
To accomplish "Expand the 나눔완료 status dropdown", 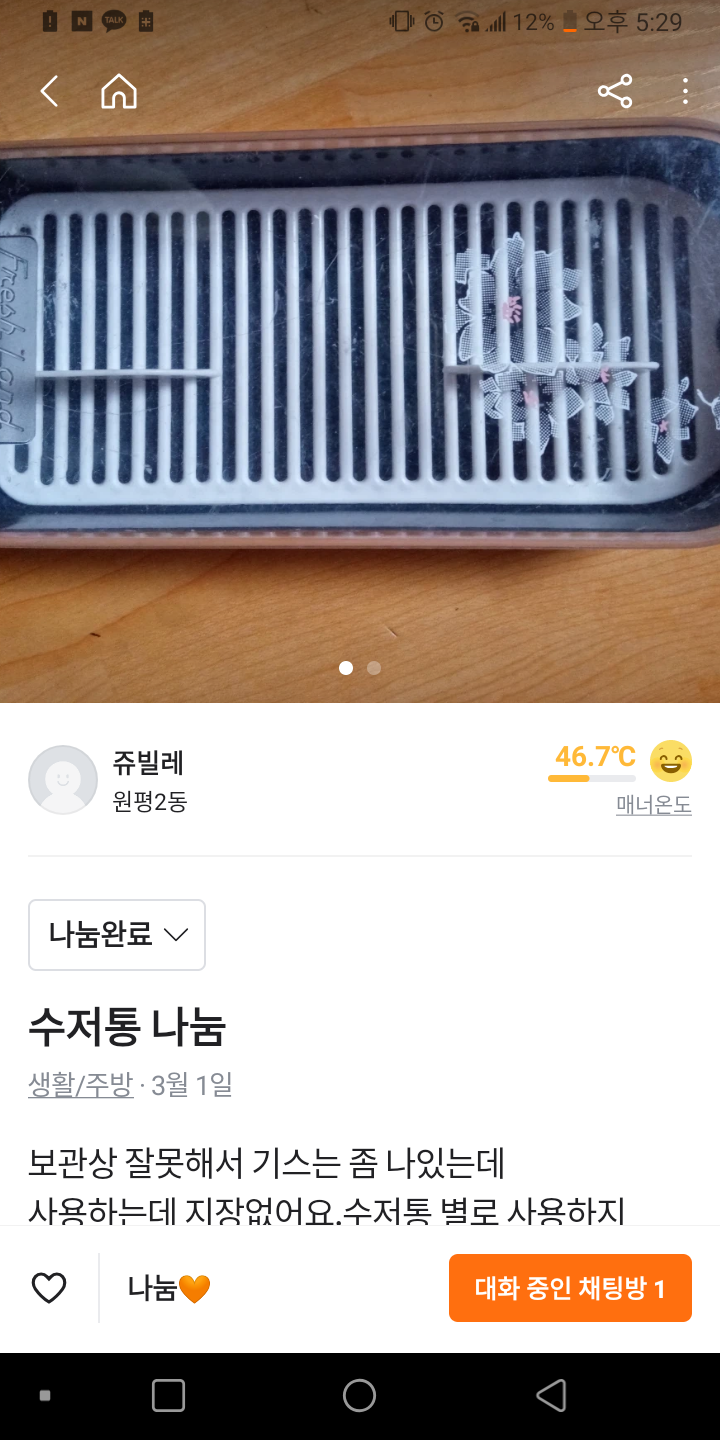I will pos(117,935).
